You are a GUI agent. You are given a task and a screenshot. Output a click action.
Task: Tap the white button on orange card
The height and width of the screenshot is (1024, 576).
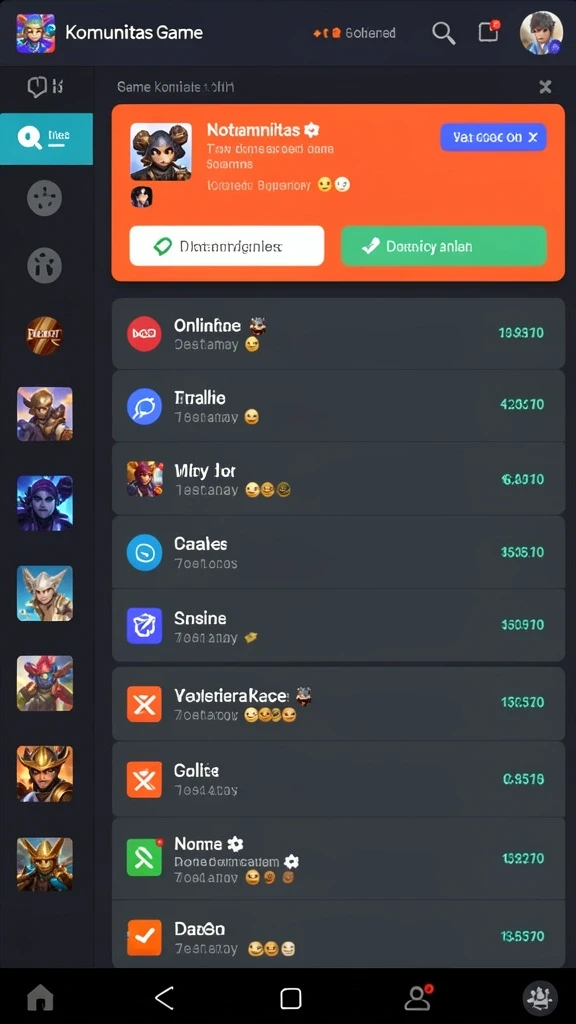227,246
